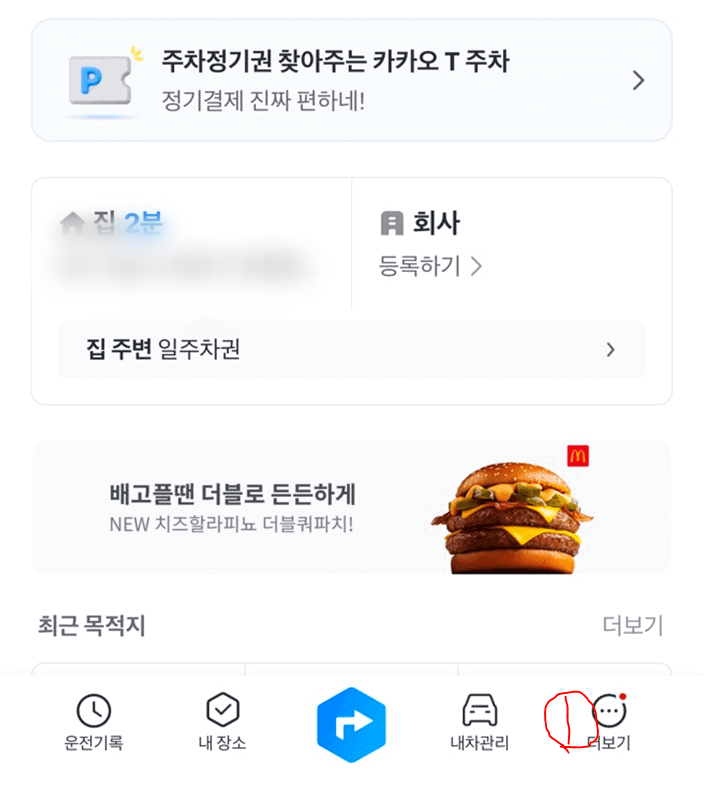The height and width of the screenshot is (793, 704).
Task: Open the 더보기 tab in bottom navigation
Action: (609, 723)
